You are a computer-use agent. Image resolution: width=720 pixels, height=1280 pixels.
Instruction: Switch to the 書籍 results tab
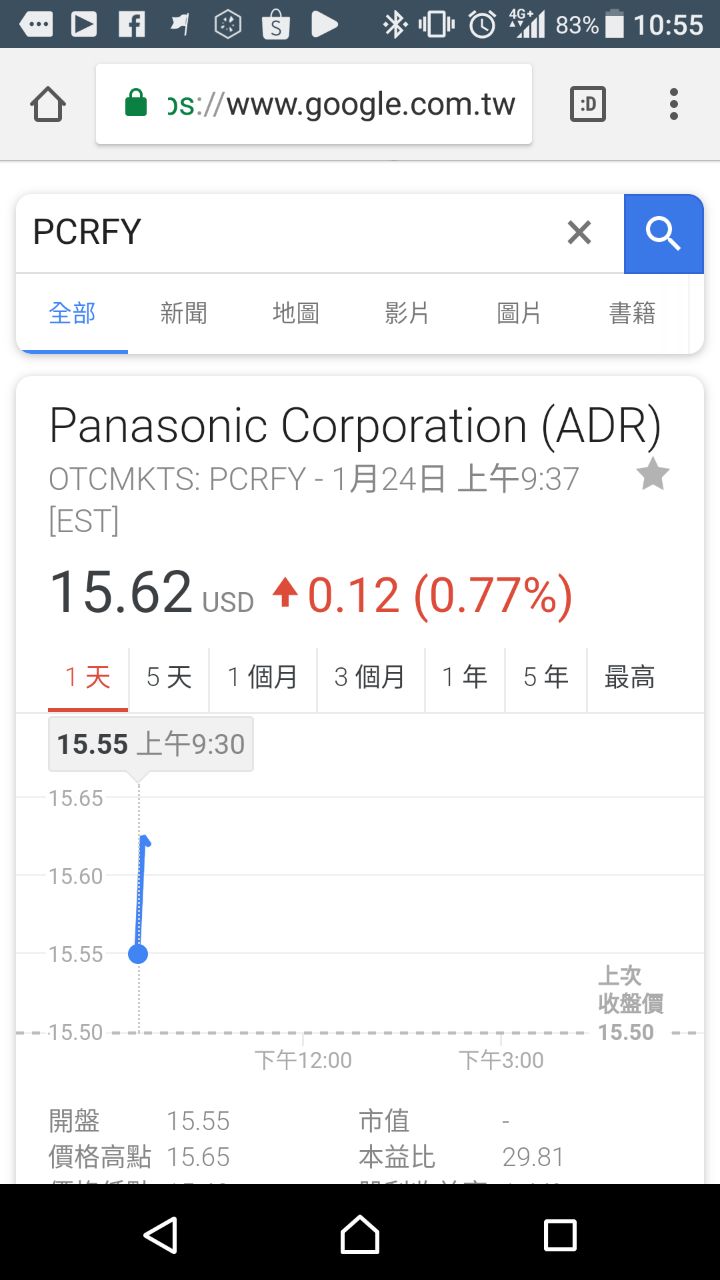pos(632,314)
